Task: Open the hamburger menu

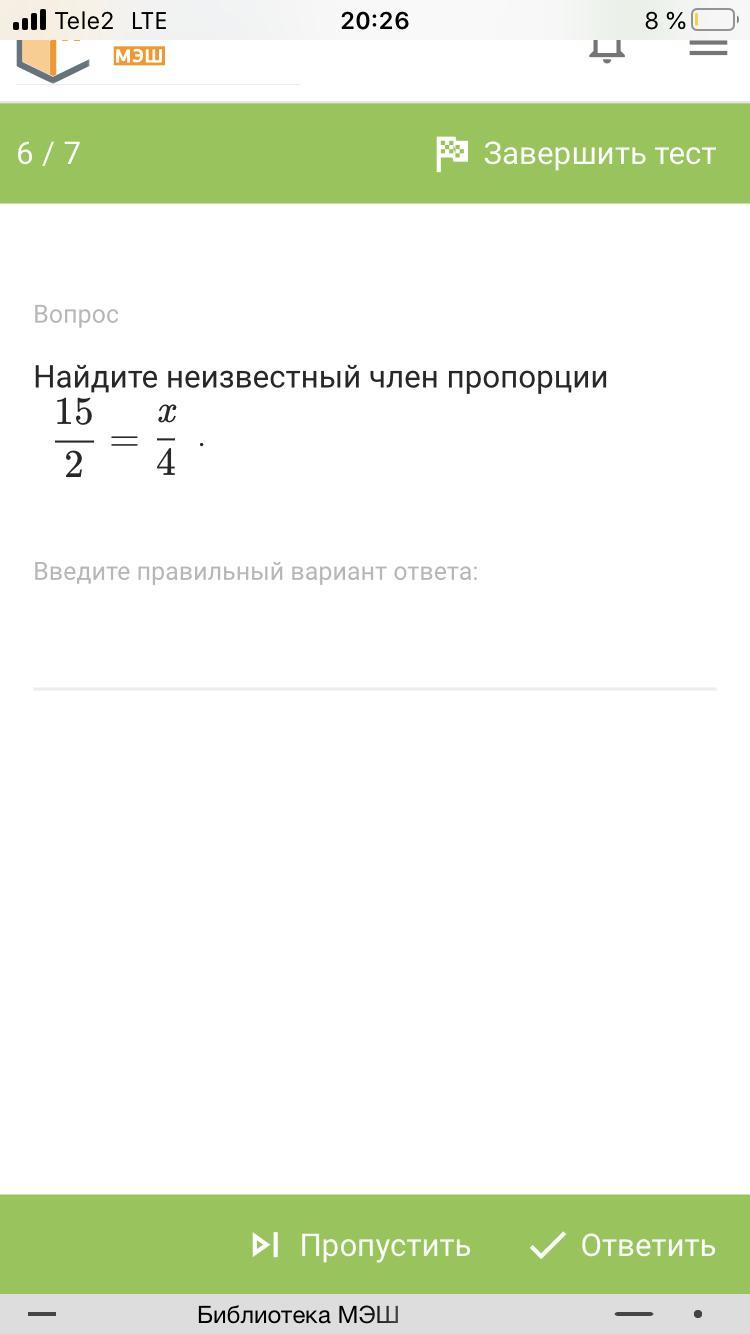Action: click(x=708, y=47)
